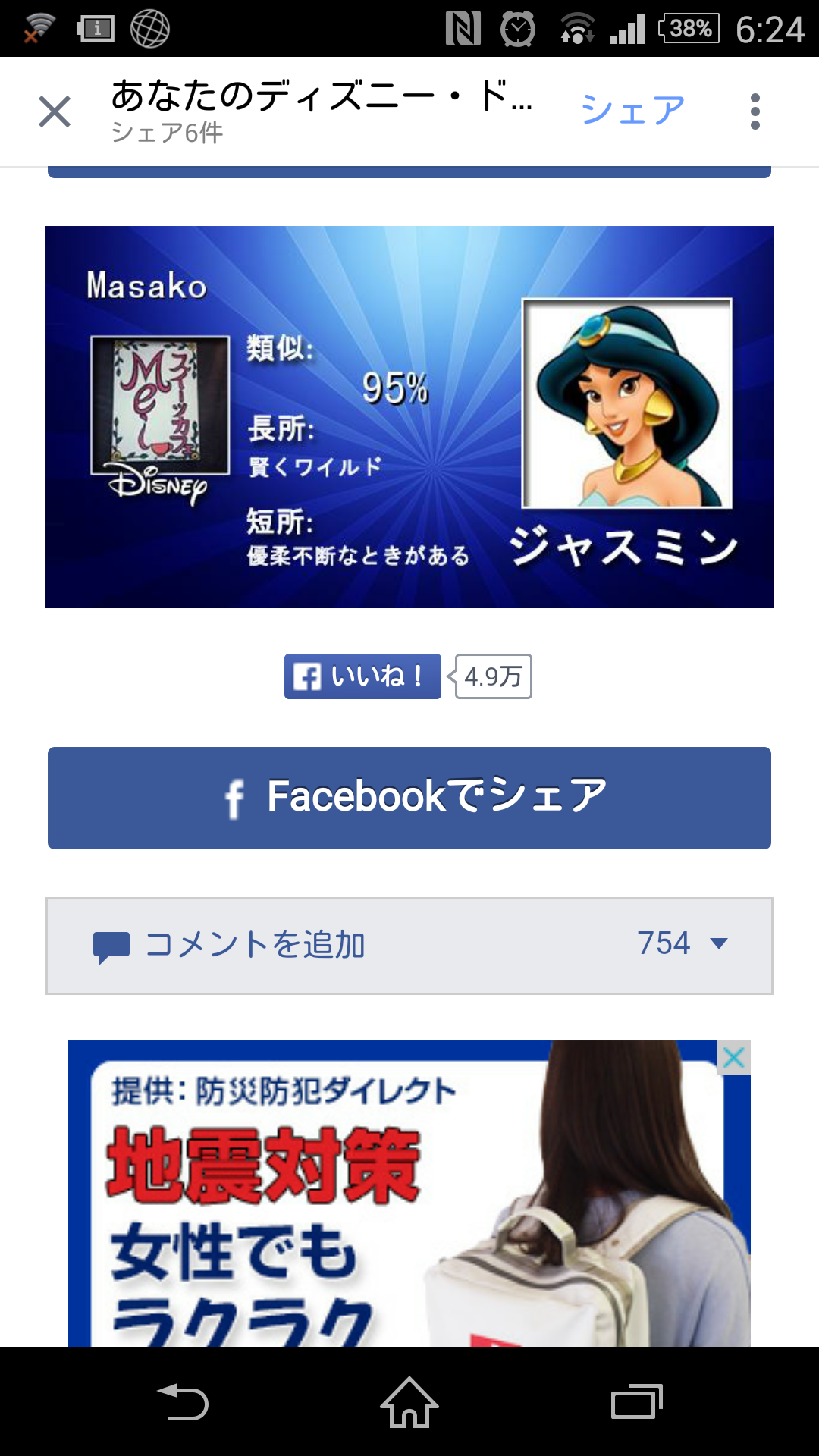Go back using the system back button
819x1456 pixels.
click(x=182, y=1401)
